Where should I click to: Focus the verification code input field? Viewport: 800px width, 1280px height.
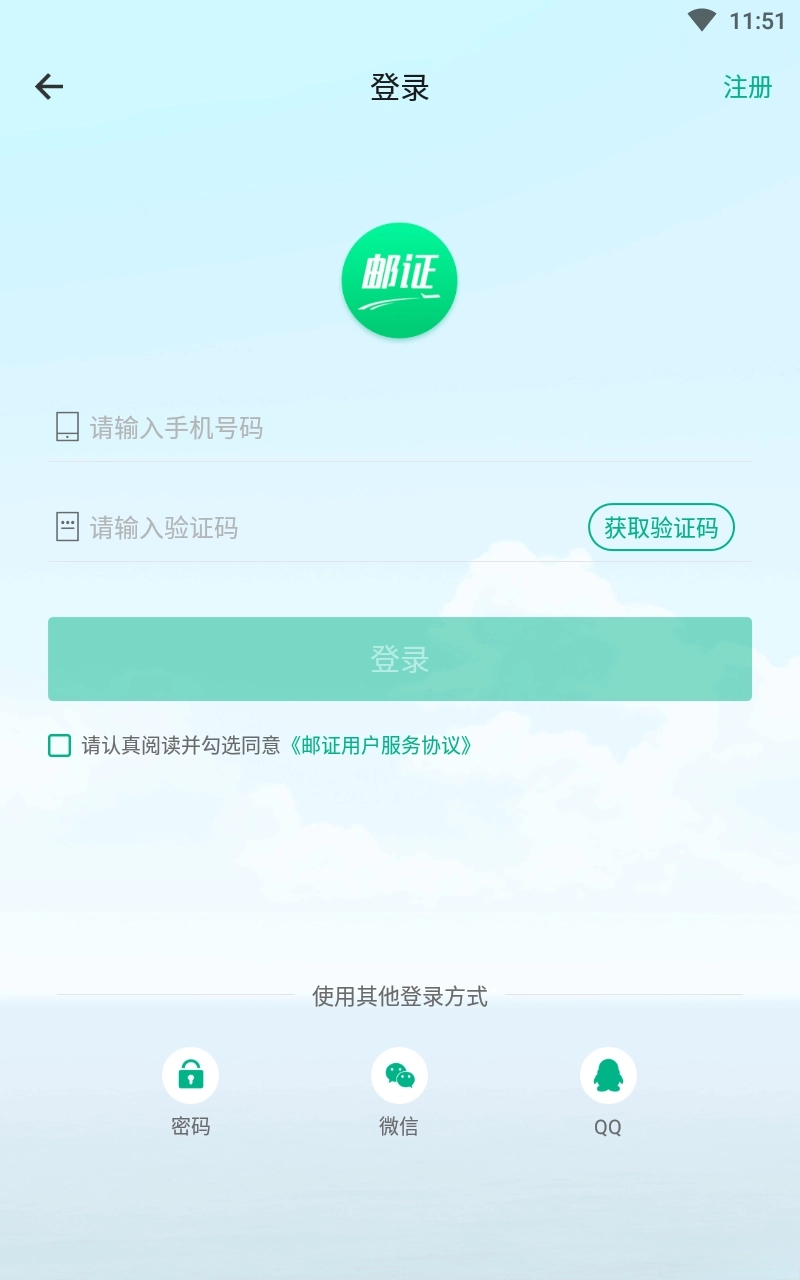tap(320, 527)
